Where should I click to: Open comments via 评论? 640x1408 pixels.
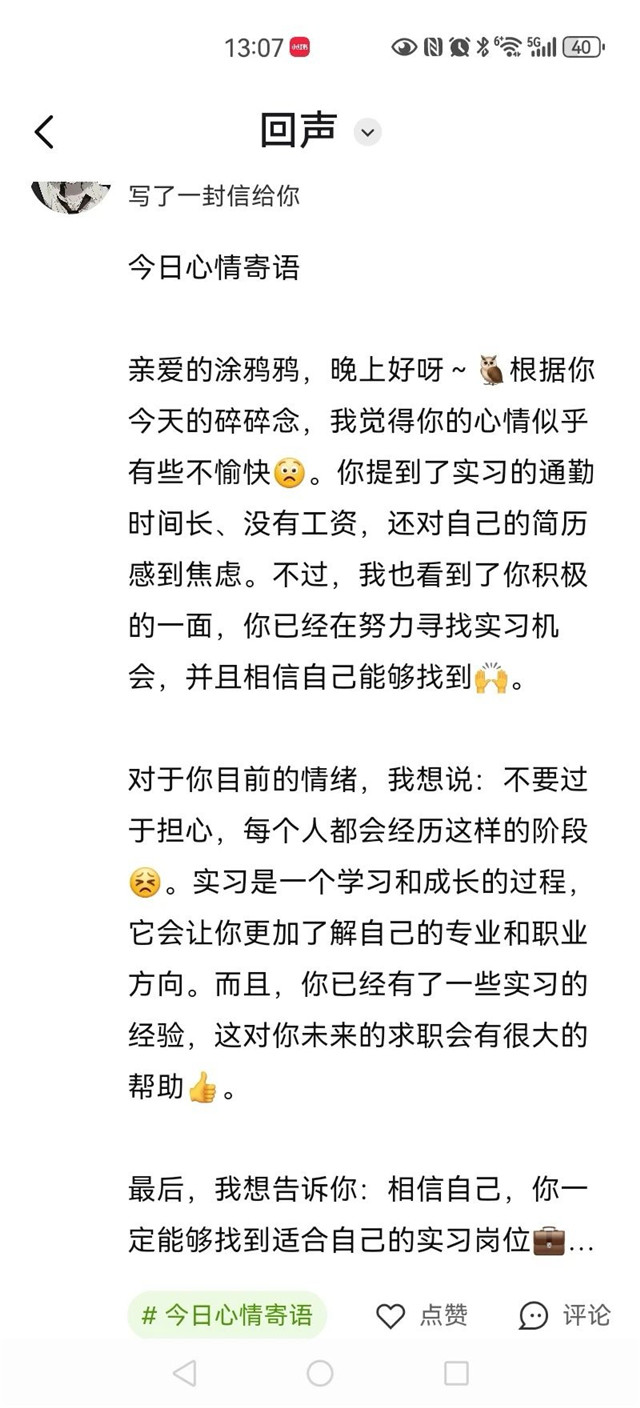pos(565,1315)
